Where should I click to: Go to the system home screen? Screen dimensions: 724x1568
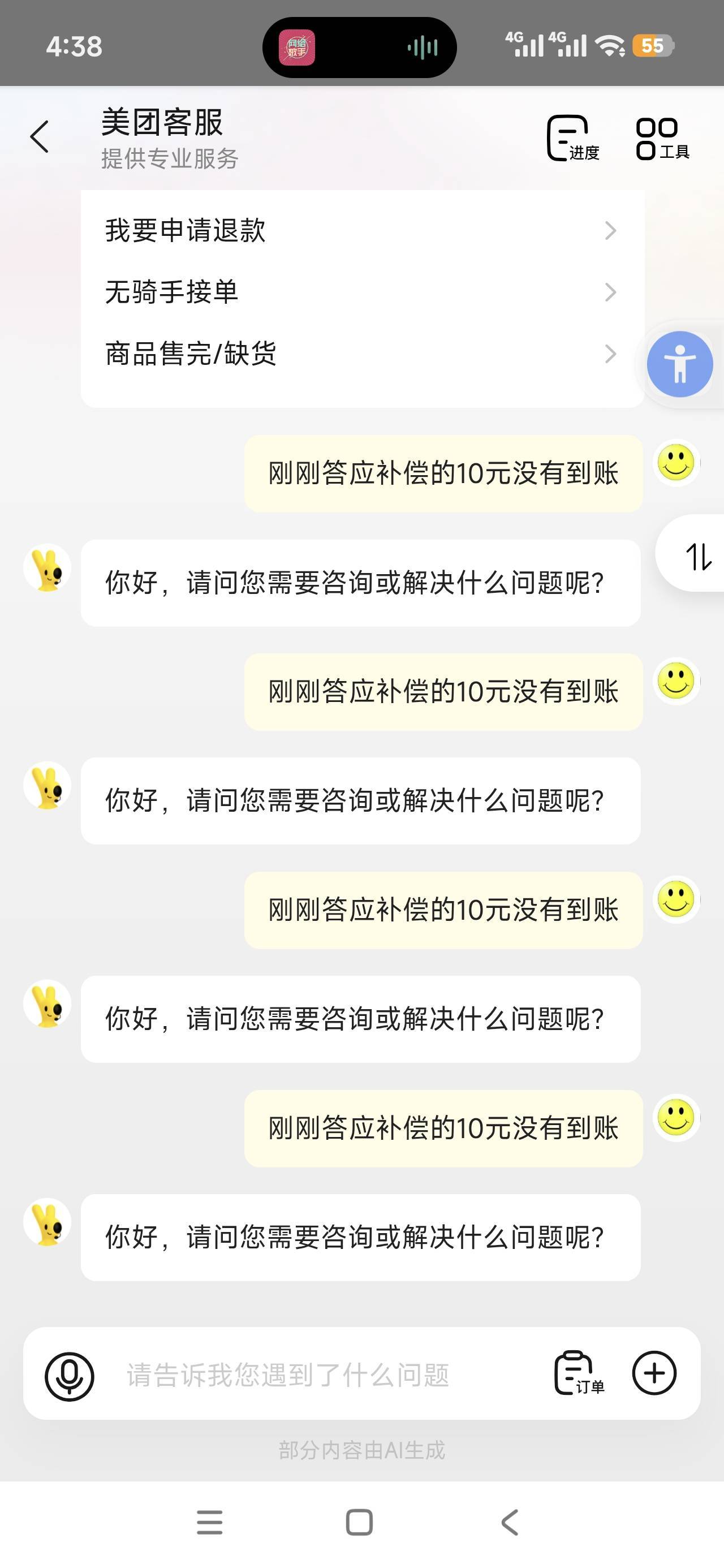point(359,1522)
